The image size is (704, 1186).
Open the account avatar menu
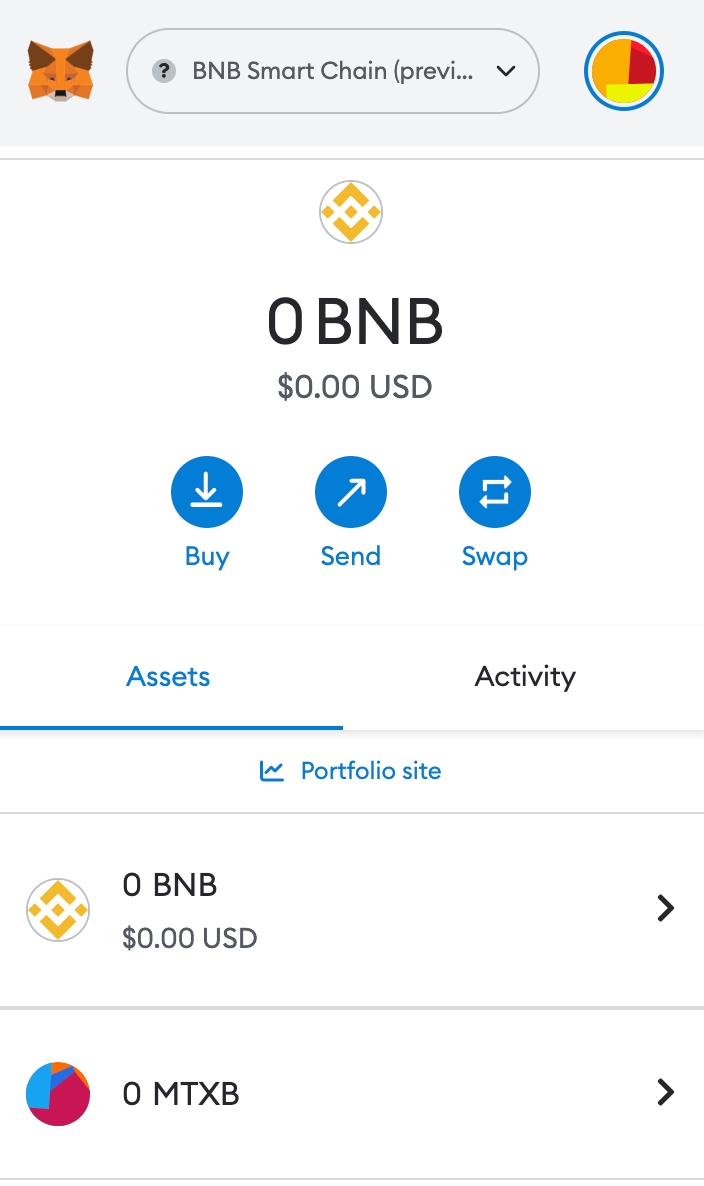[x=624, y=72]
